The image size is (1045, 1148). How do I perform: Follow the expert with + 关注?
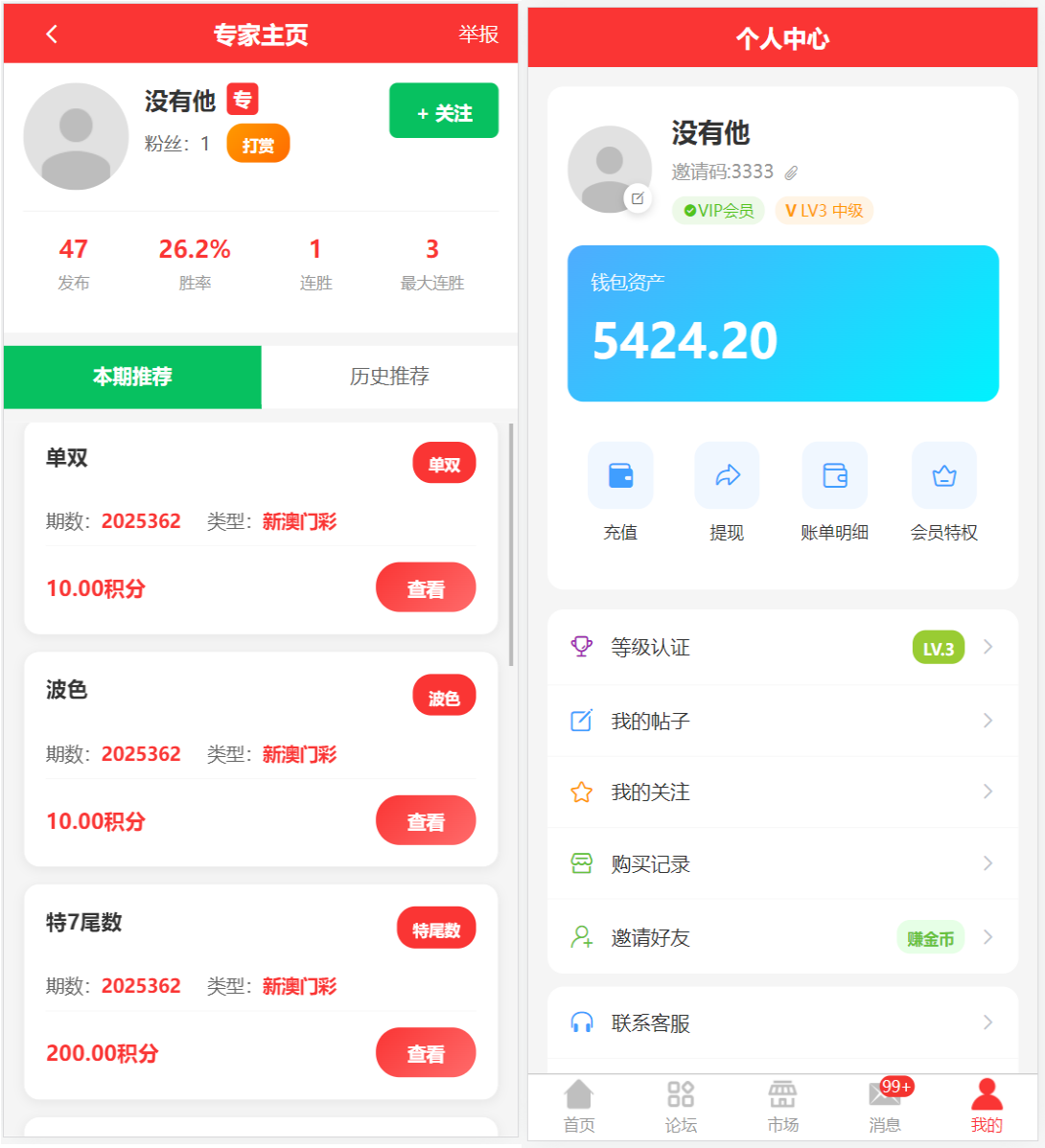coord(444,112)
